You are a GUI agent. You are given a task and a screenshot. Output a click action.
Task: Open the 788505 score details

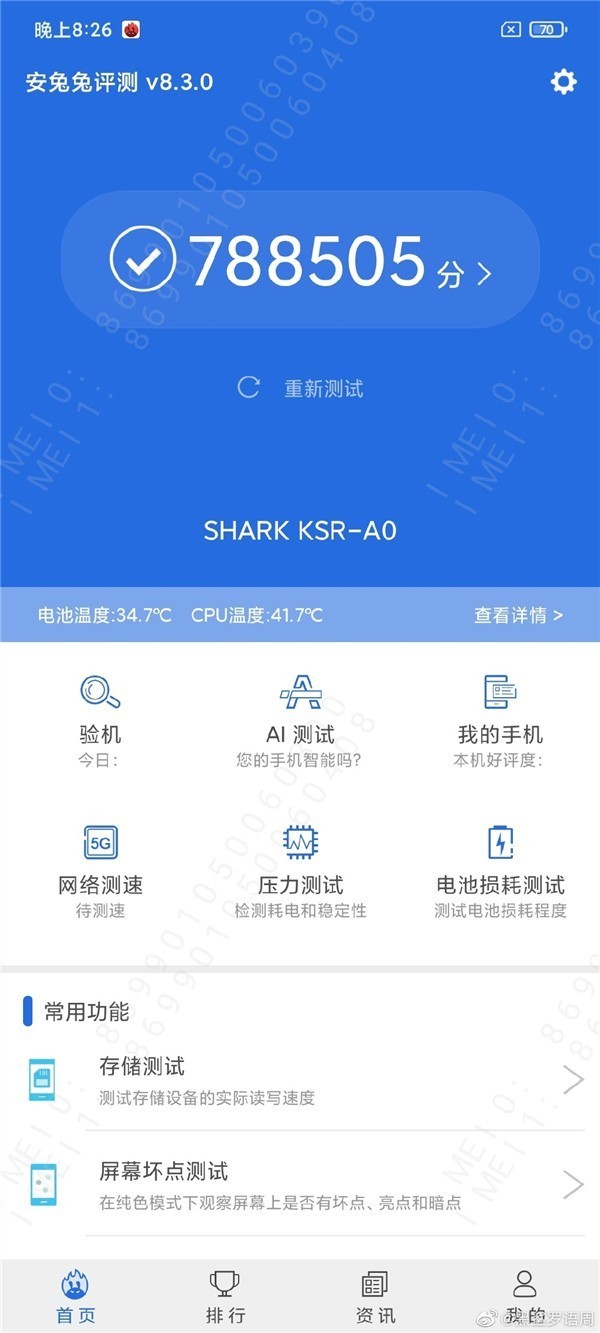(x=300, y=261)
